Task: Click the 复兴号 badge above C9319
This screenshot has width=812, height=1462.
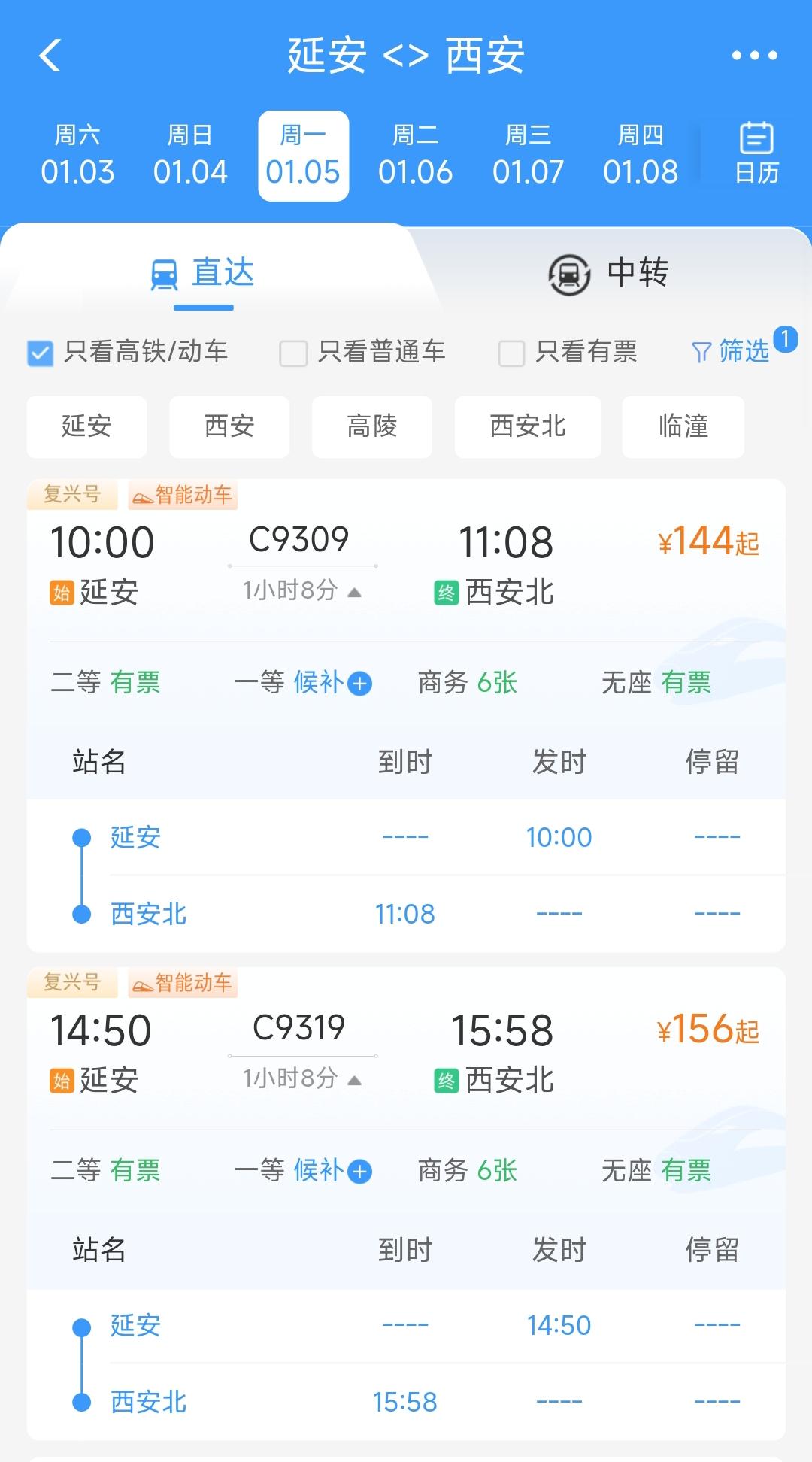Action: coord(71,983)
